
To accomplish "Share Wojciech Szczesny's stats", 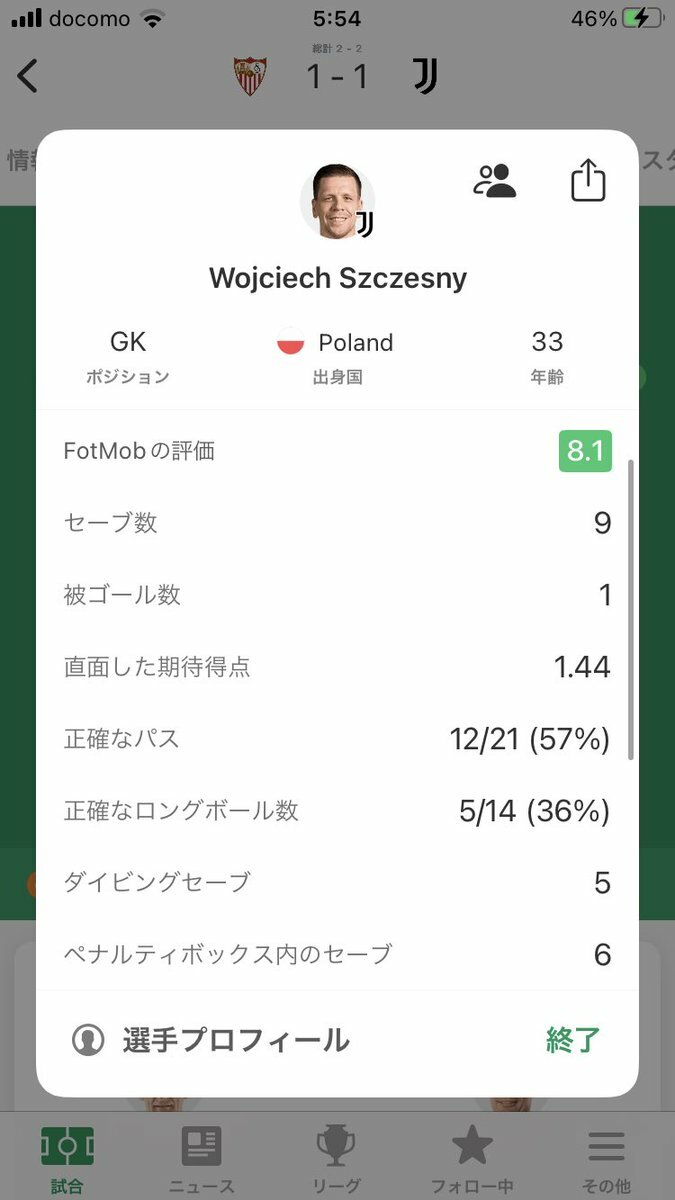I will 588,181.
